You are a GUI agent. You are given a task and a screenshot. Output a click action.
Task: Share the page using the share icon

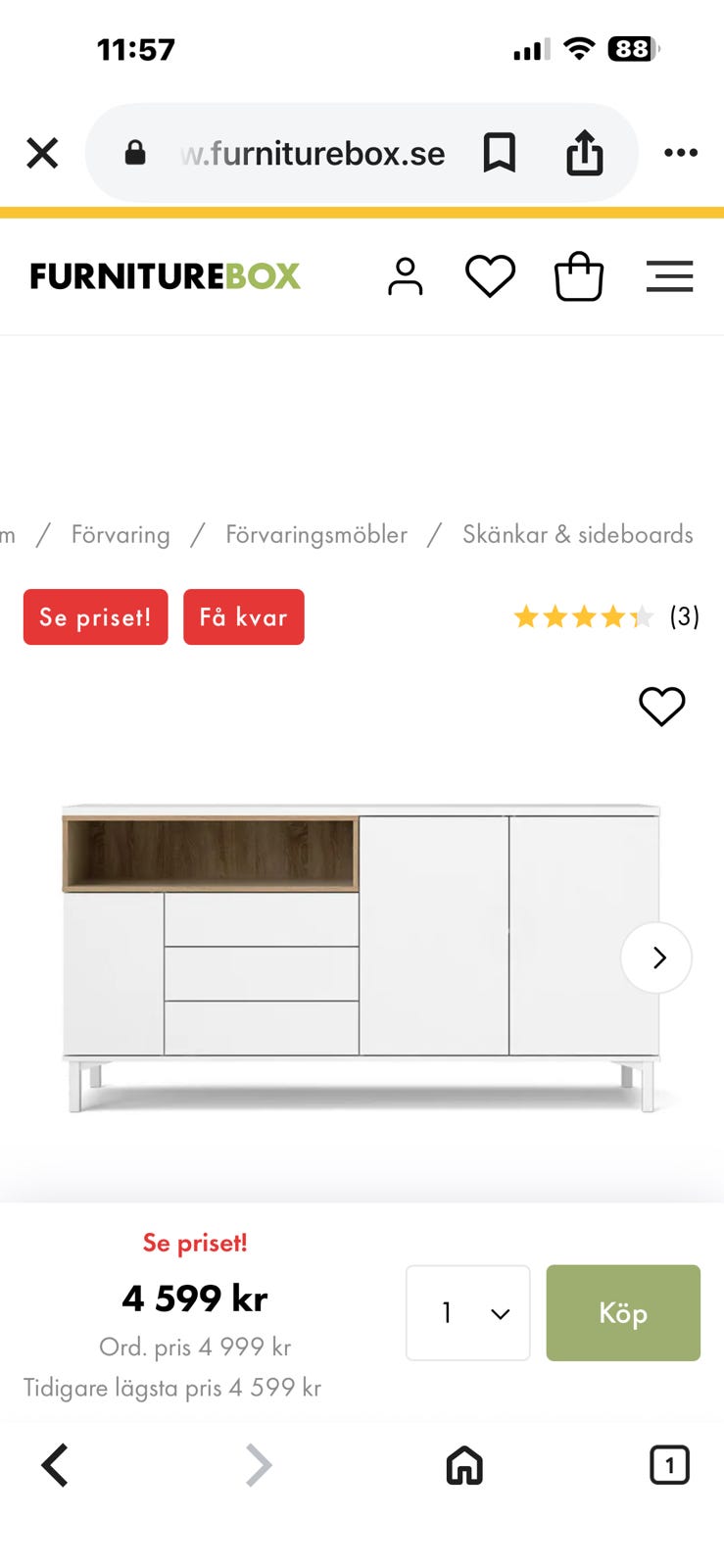585,153
